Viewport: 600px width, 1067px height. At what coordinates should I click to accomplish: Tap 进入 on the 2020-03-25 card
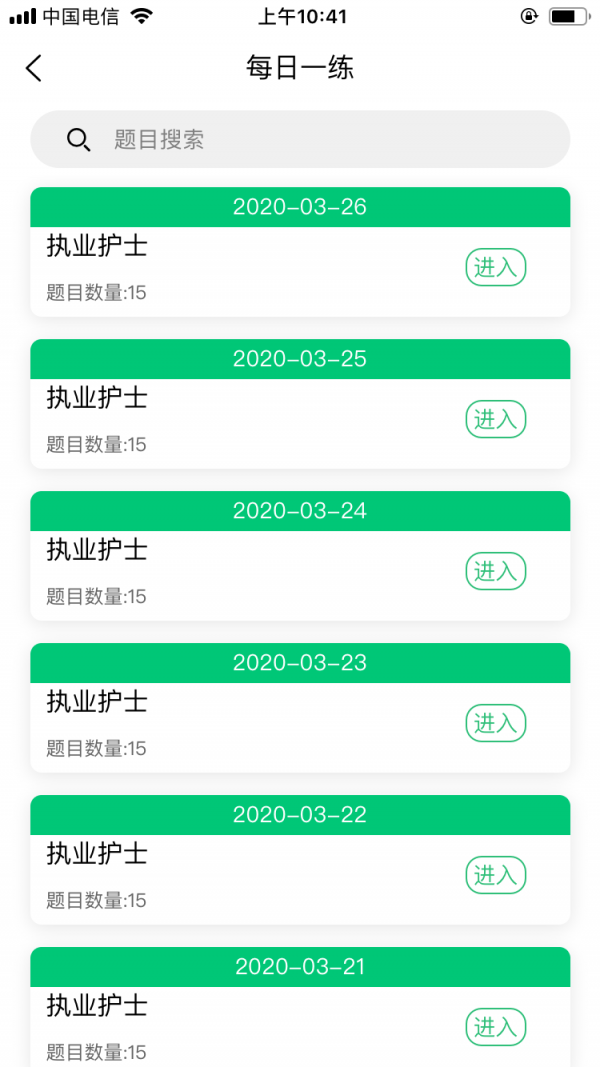click(496, 419)
